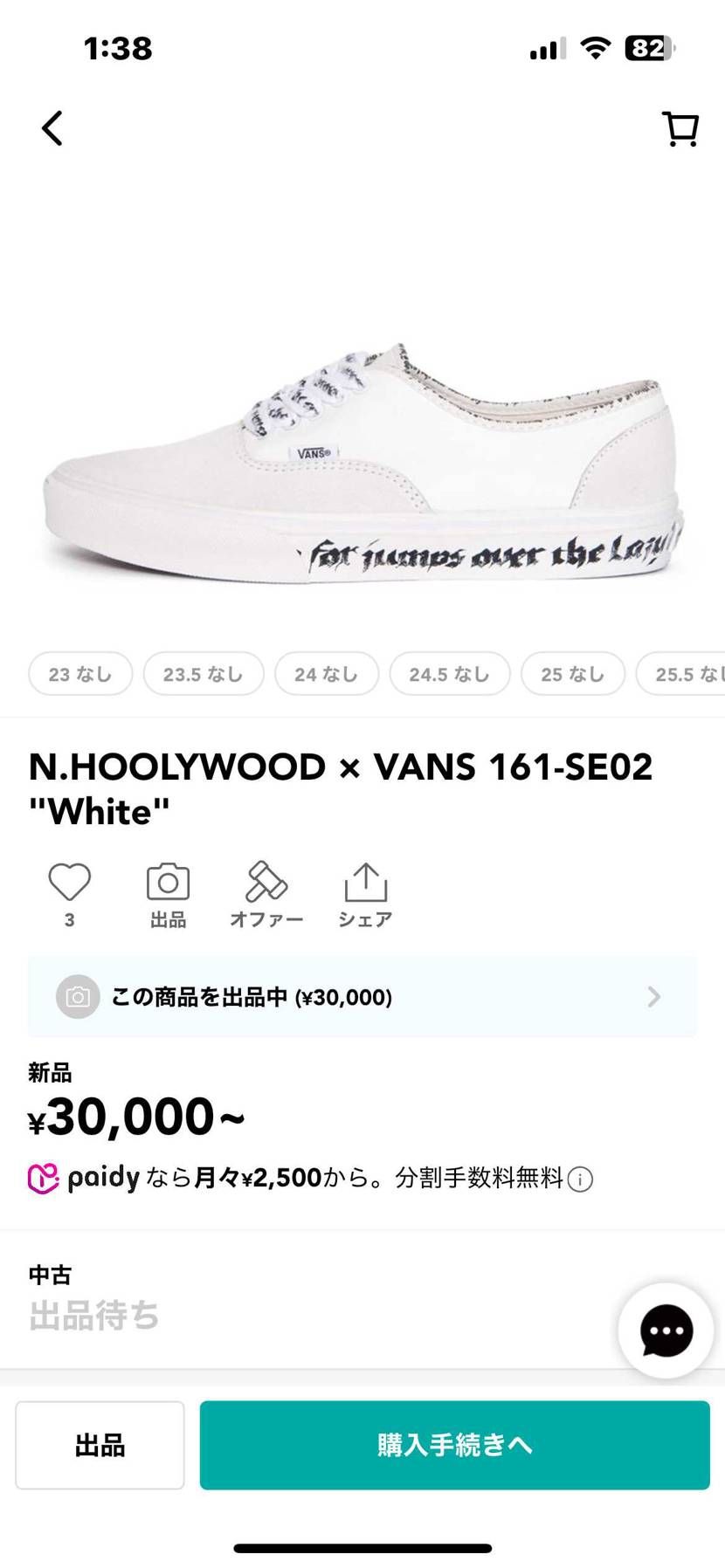Open the chat support bubble
Screen dimensions: 725x1568
[x=666, y=1331]
